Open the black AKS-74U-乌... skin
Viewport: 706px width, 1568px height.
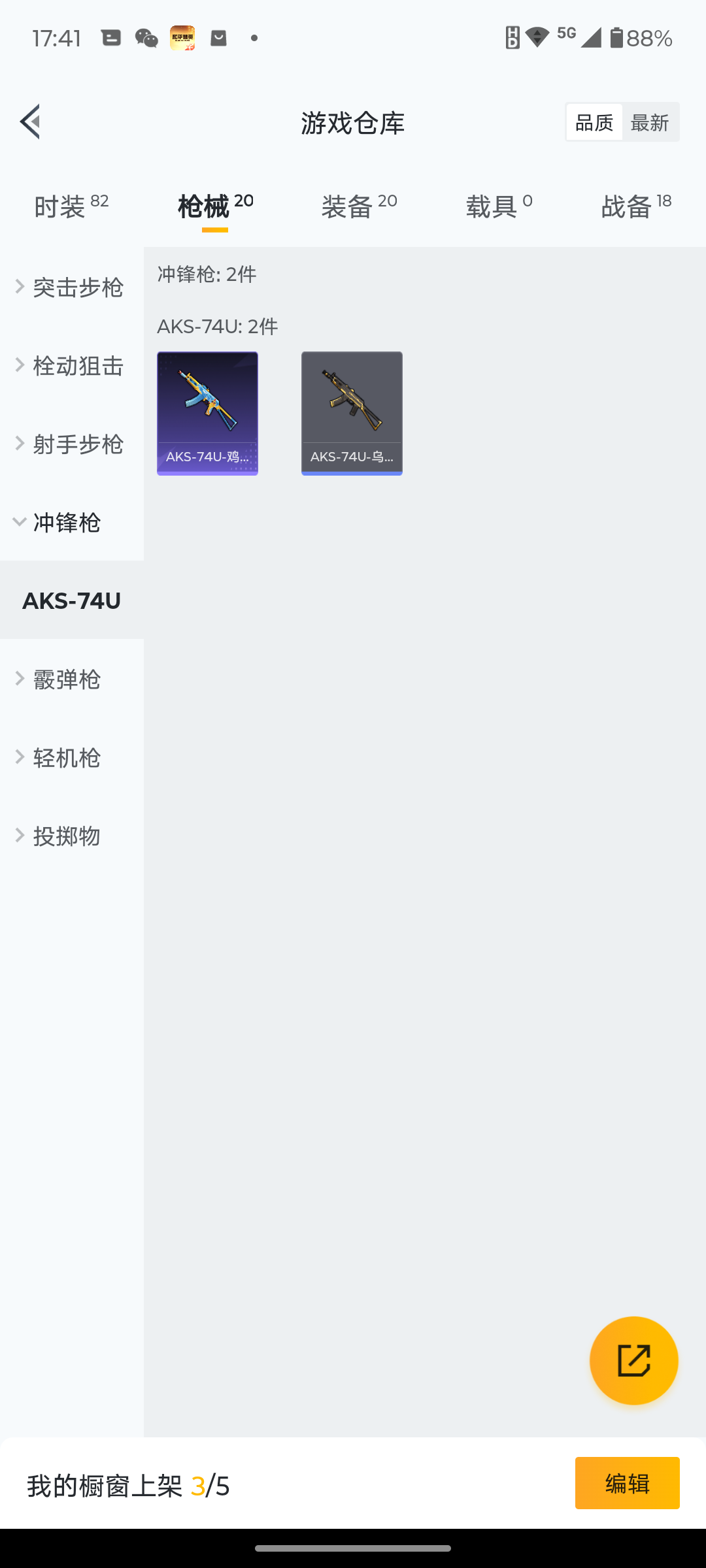(x=352, y=413)
